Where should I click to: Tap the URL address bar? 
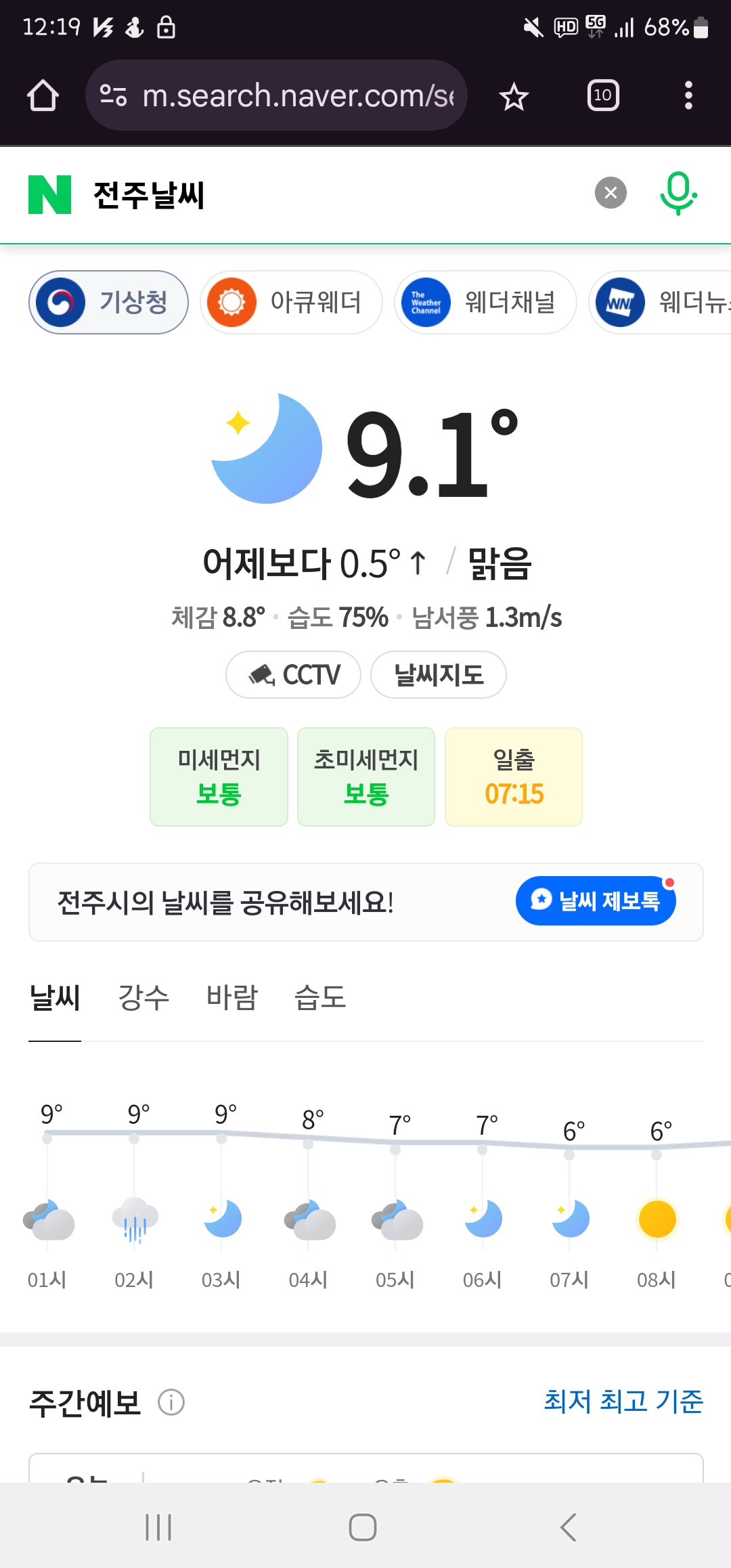click(x=276, y=95)
